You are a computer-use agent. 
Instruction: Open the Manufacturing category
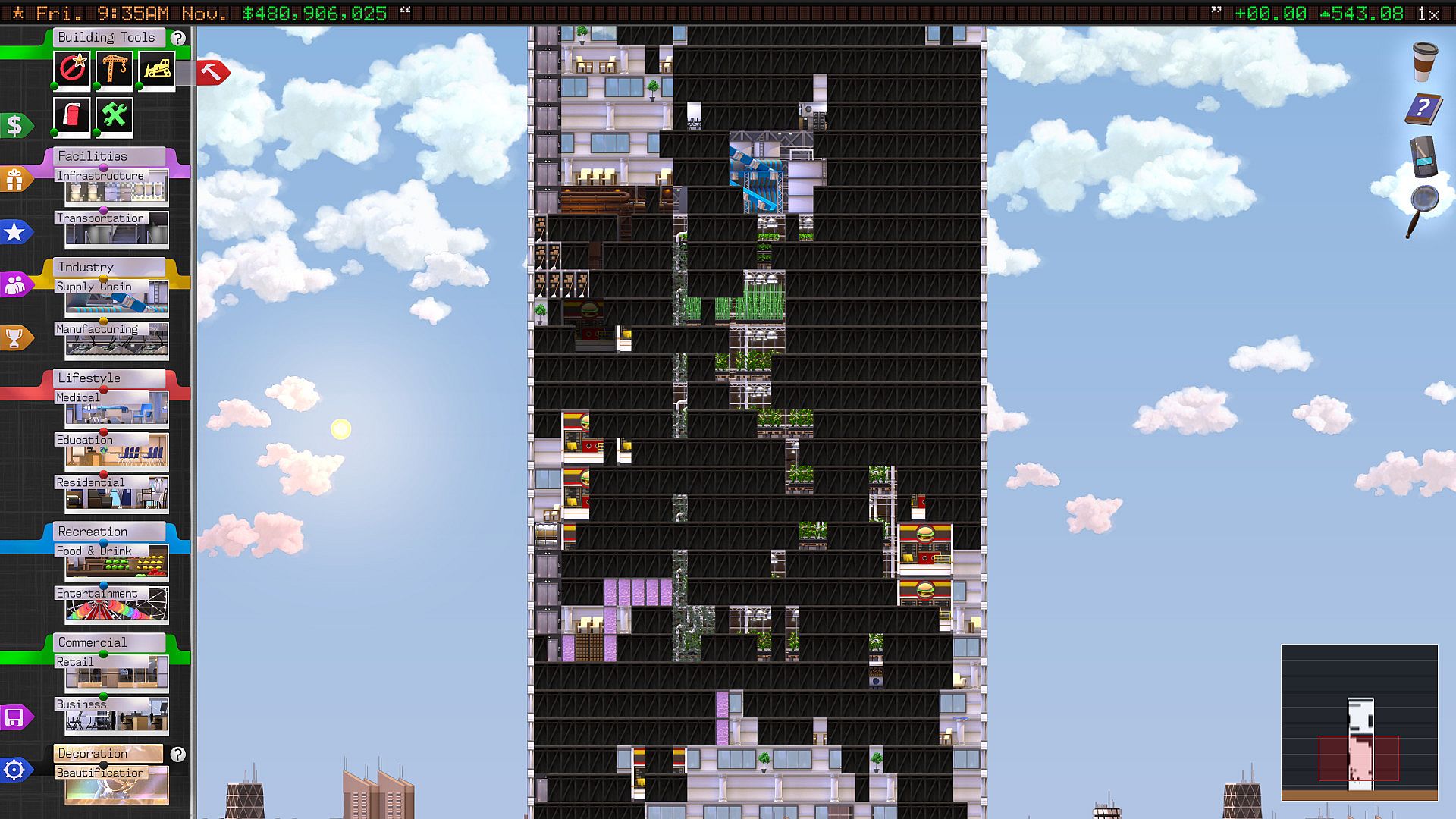(115, 341)
